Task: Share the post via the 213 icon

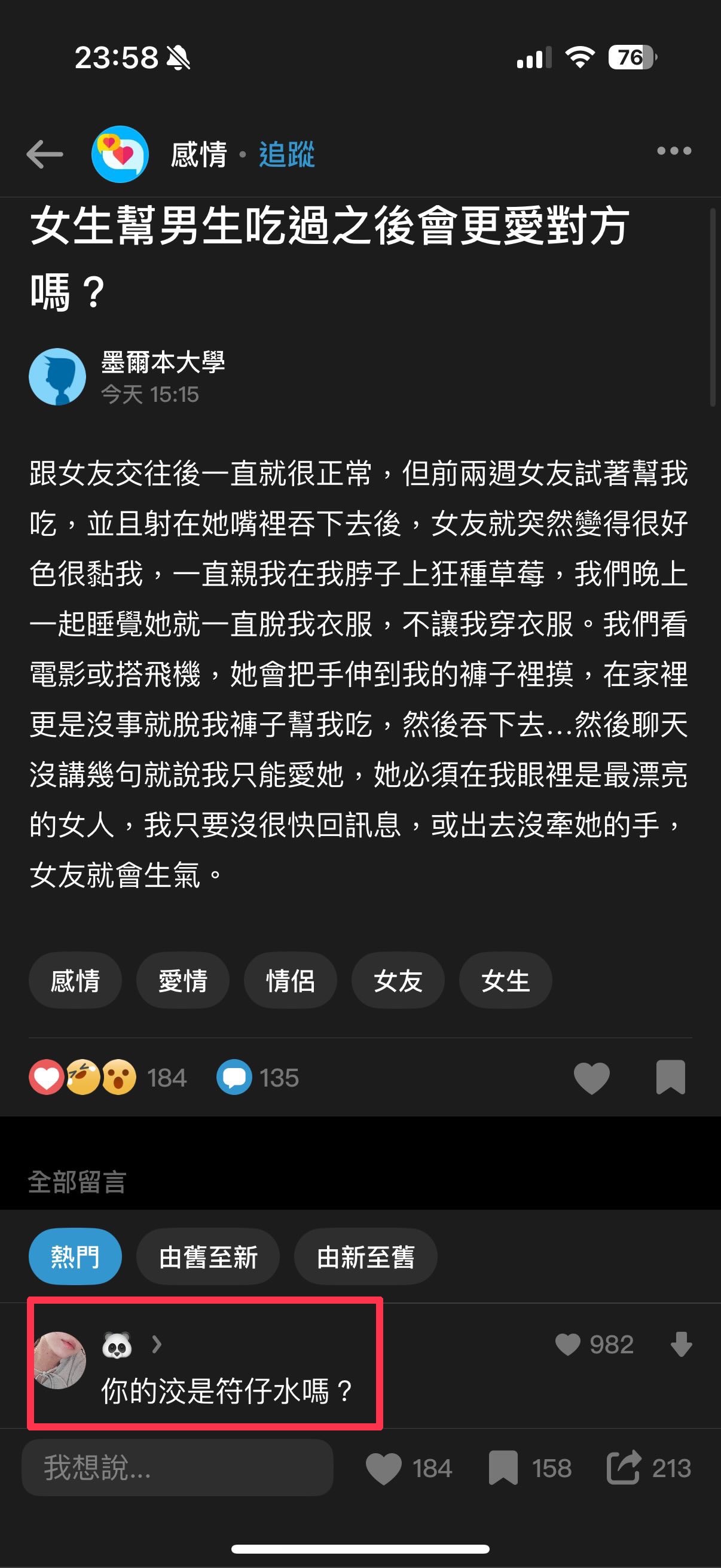Action: coord(624,1468)
